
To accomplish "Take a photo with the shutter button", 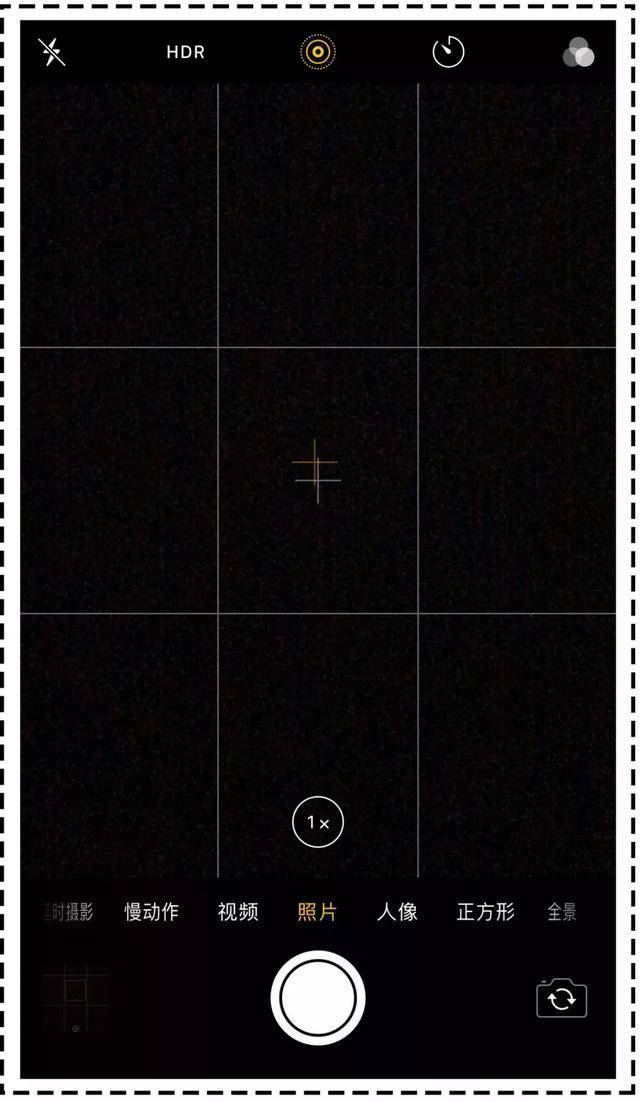I will [318, 998].
